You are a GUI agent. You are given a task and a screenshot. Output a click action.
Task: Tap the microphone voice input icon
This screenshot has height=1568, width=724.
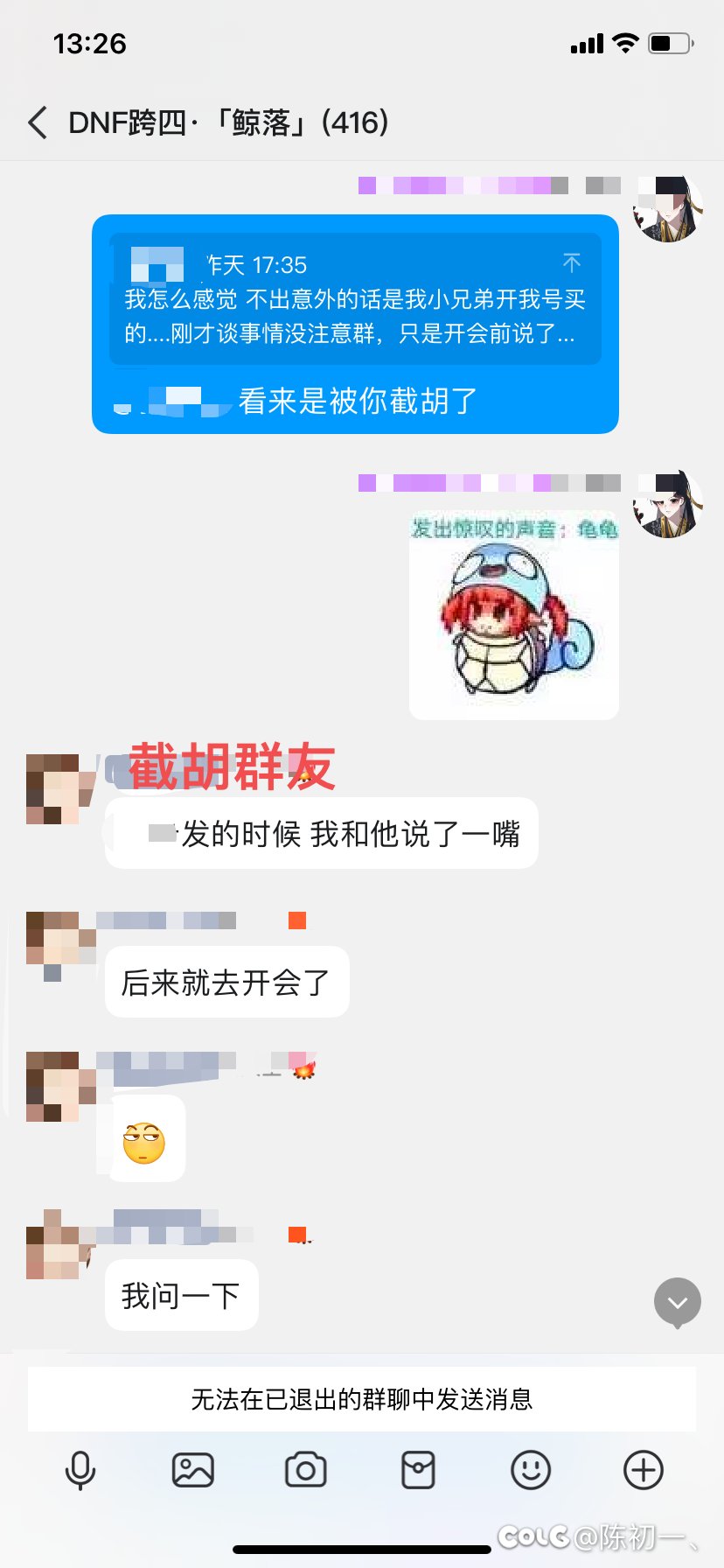point(80,1470)
